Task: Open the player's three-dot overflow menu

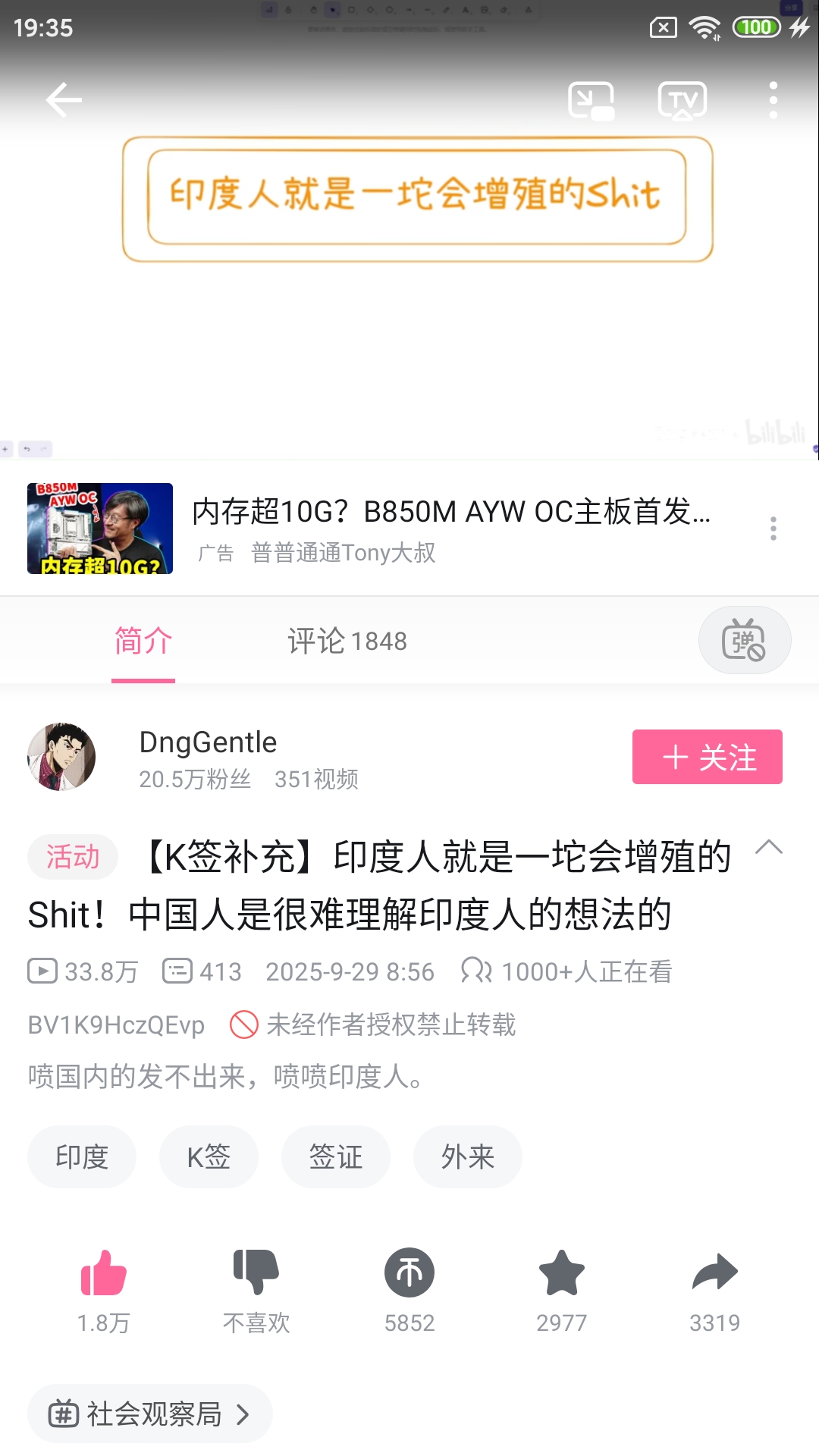Action: click(773, 100)
